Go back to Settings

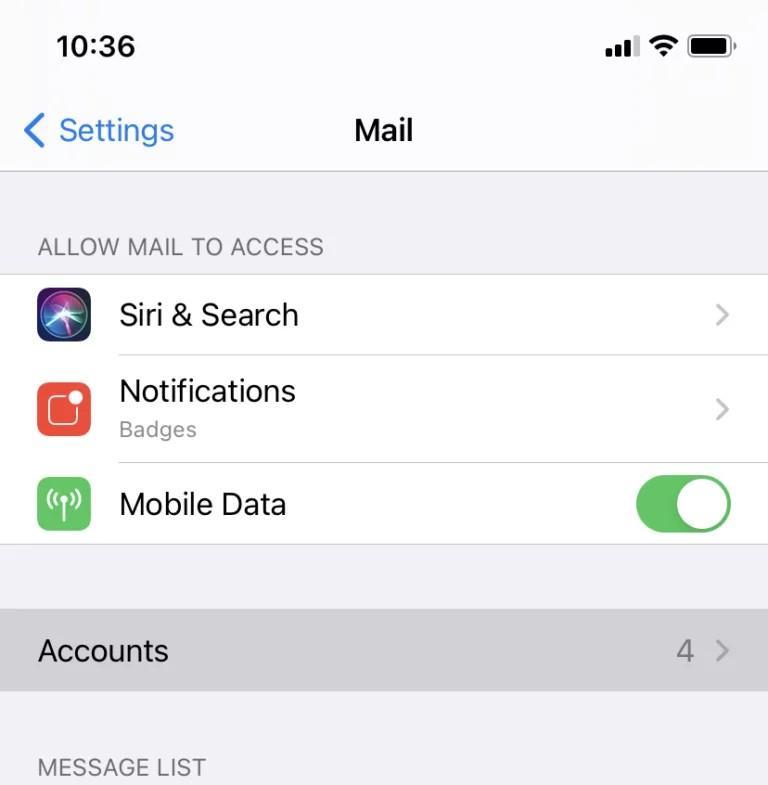99,130
